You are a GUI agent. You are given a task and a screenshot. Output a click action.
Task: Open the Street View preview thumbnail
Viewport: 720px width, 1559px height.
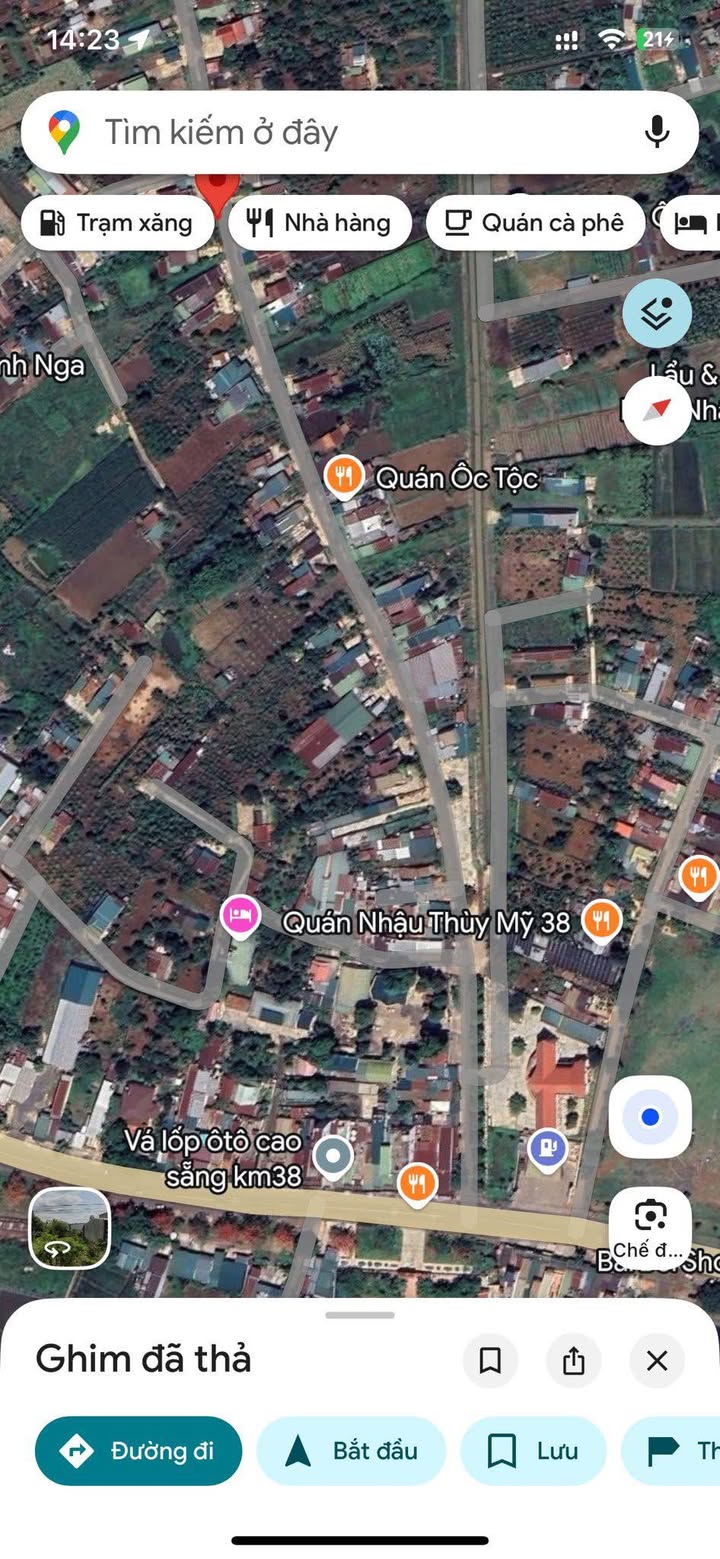pos(69,1228)
